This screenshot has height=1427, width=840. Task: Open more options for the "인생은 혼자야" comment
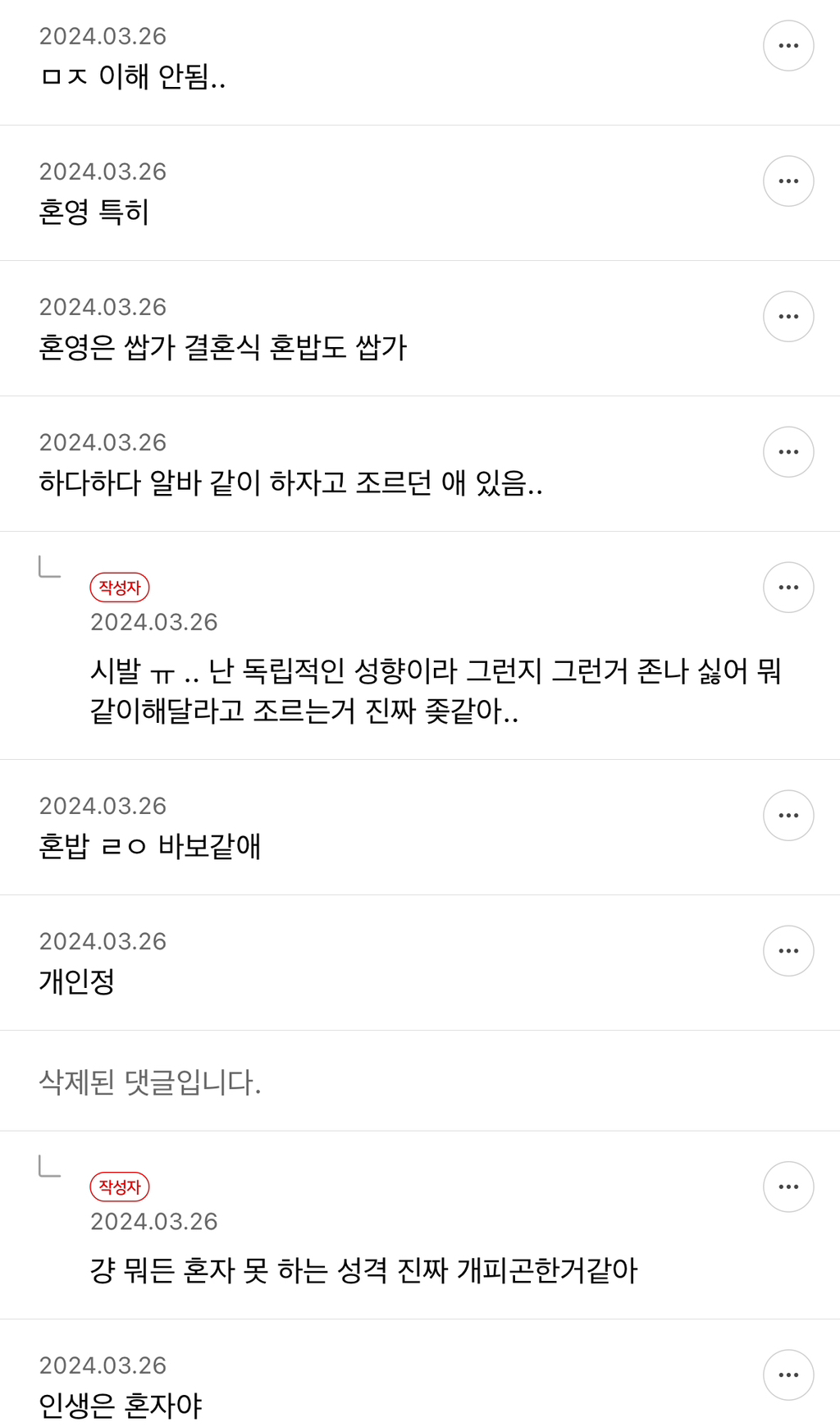pos(788,1375)
